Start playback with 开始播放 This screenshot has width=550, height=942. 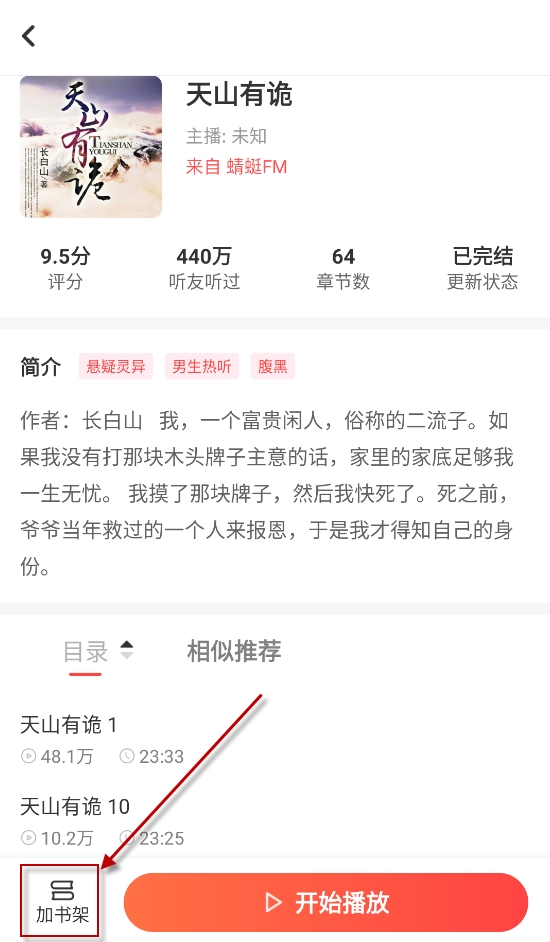tap(326, 902)
